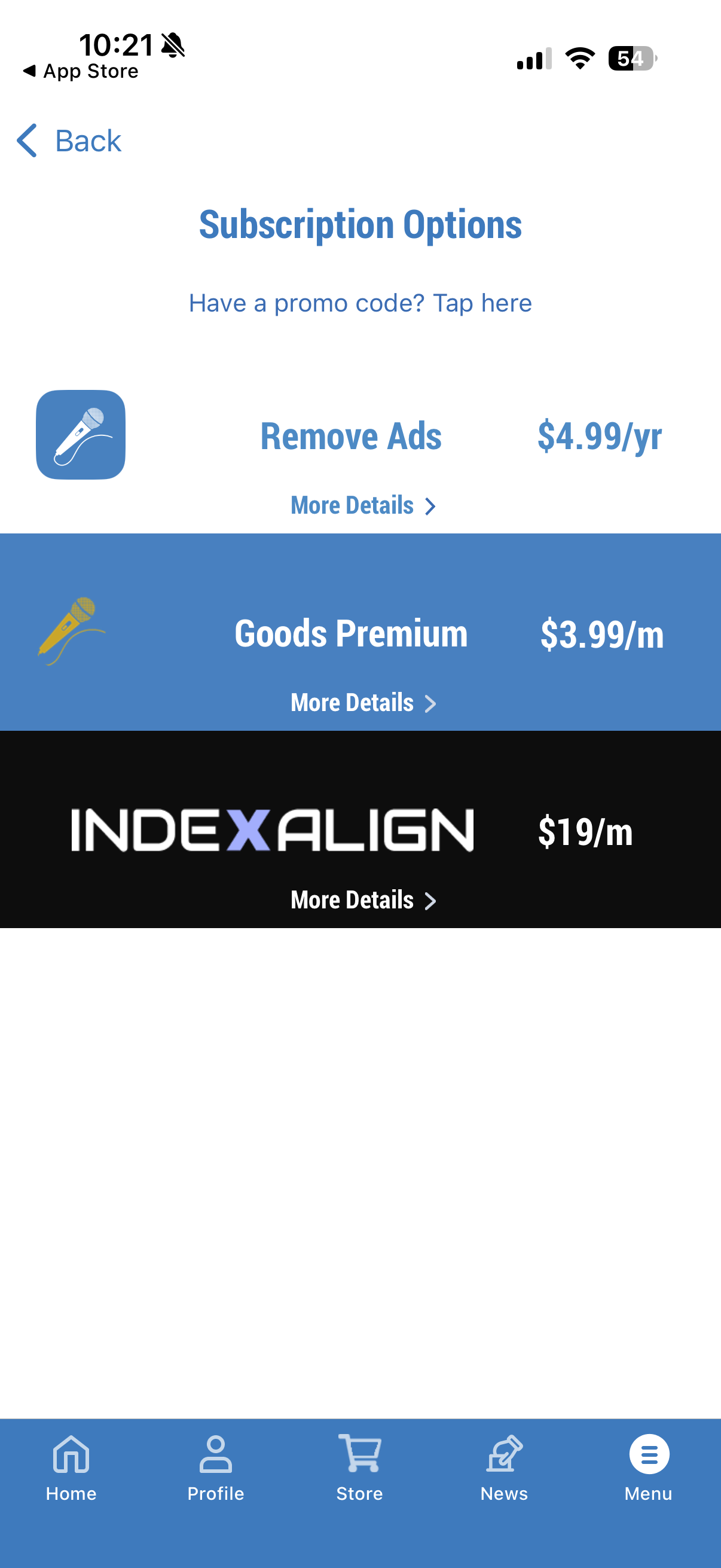Choose the Goods Premium plan

click(360, 633)
